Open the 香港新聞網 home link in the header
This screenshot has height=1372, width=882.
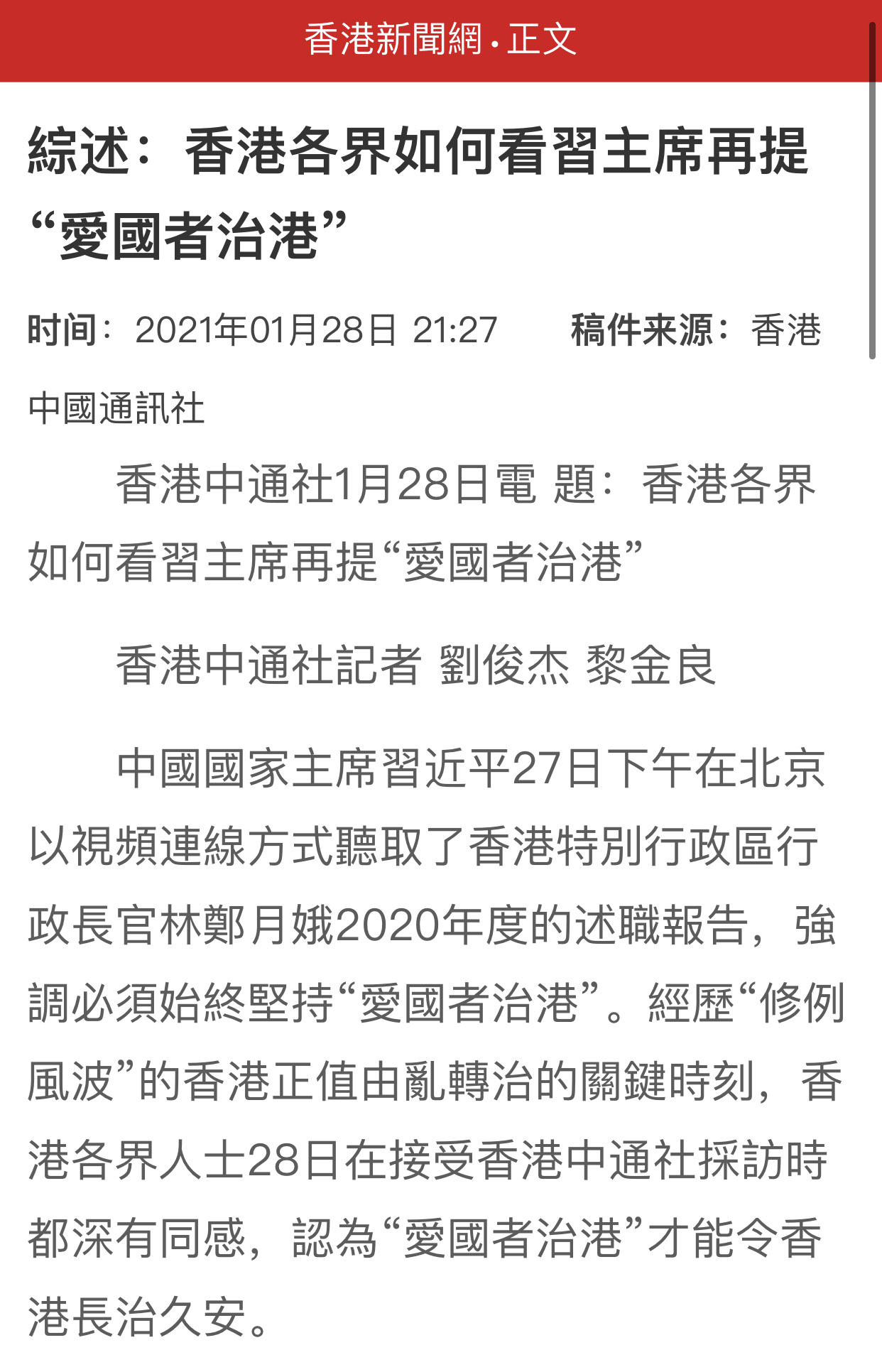click(393, 39)
